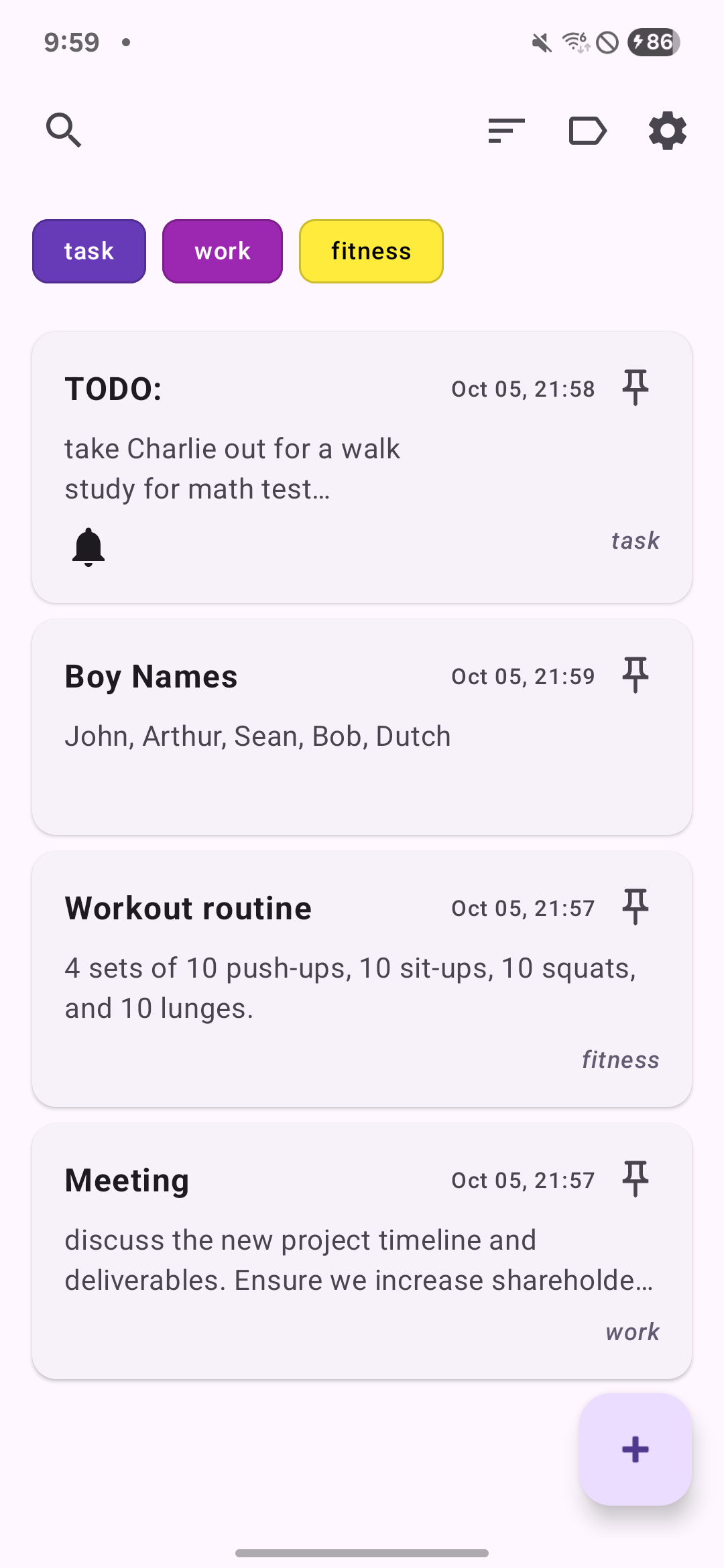Click the pin icon on the Boy Names note
Screen dimensions: 724x1568
click(x=635, y=675)
